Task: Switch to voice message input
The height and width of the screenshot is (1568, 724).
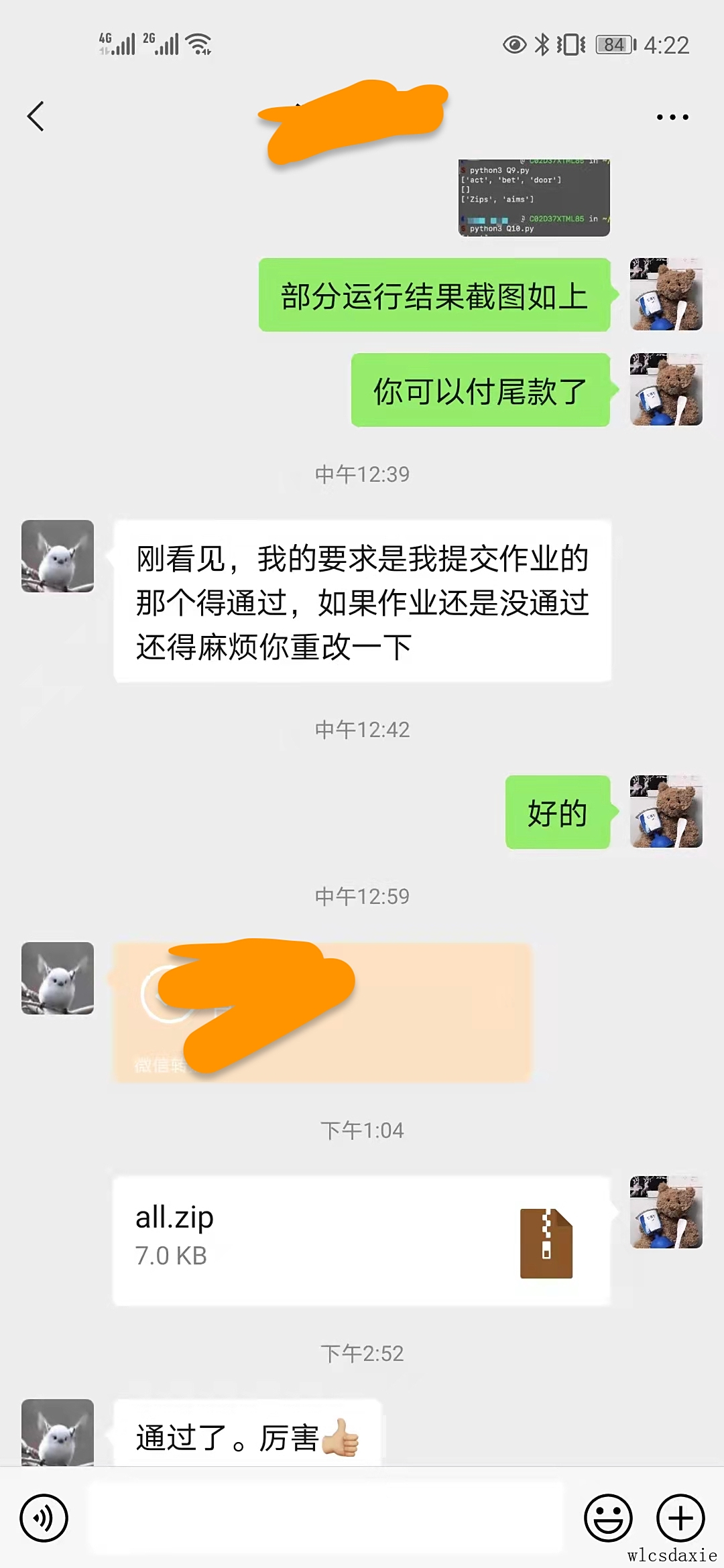Action: pyautogui.click(x=44, y=1518)
